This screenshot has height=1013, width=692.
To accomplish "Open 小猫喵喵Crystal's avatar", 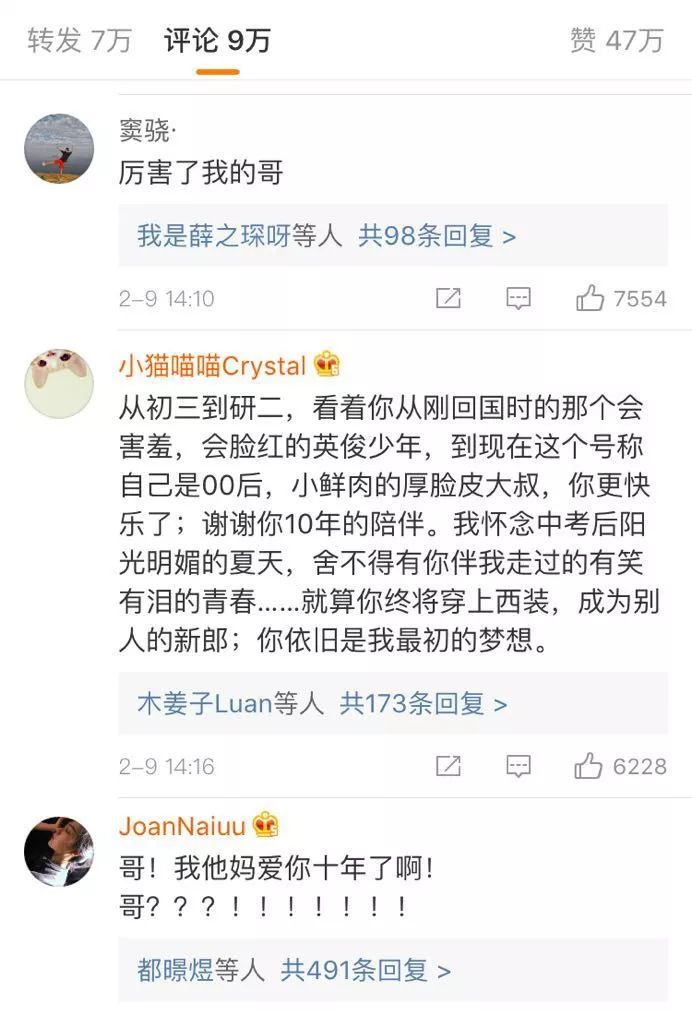I will 59,383.
